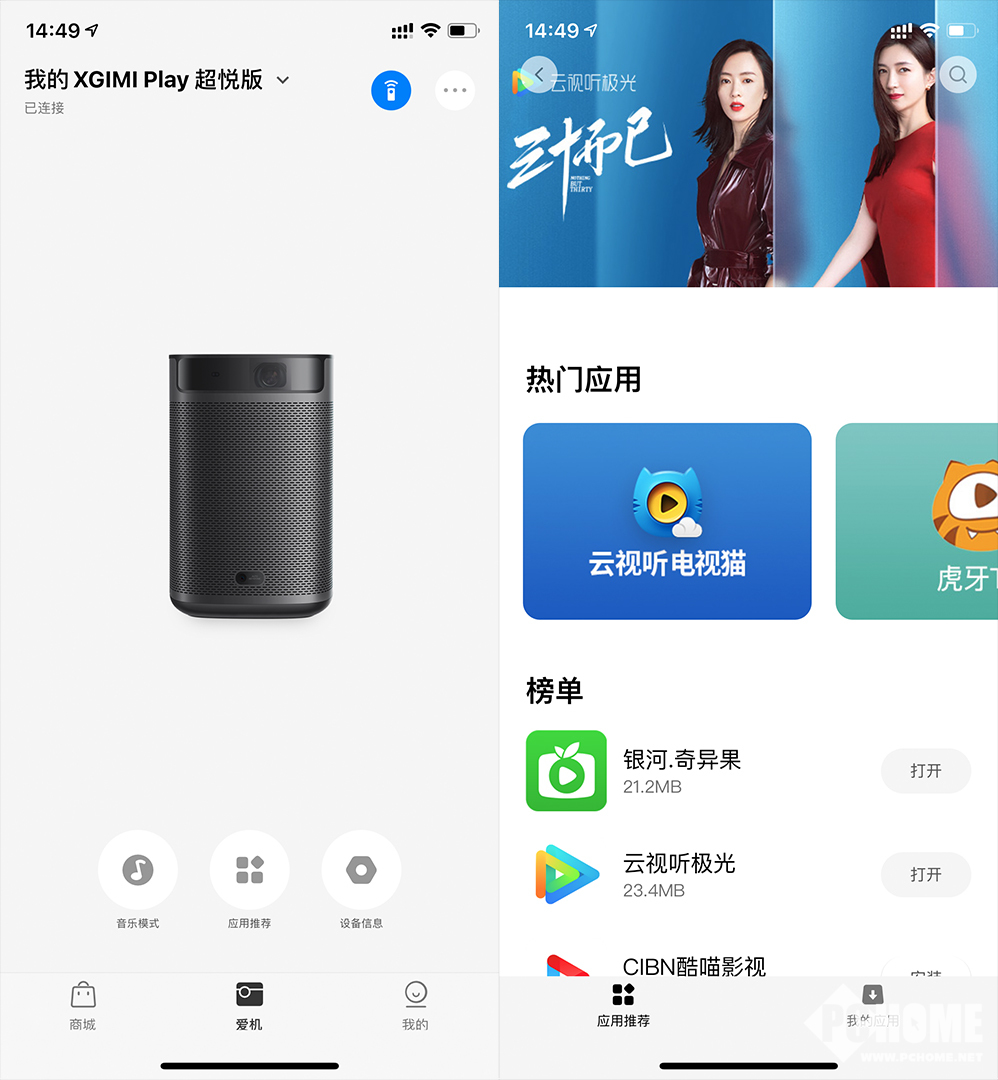Open the remote control icon

pyautogui.click(x=391, y=90)
